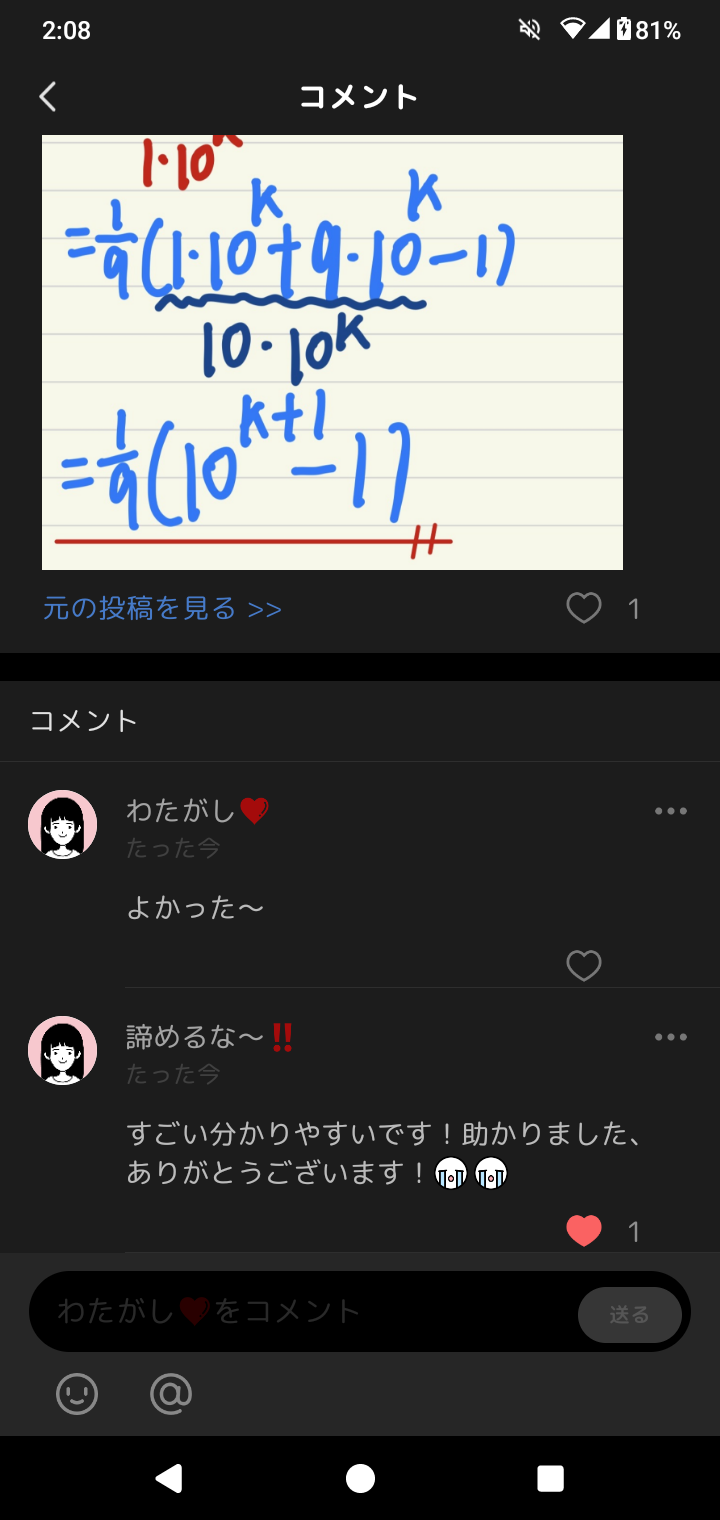This screenshot has height=1520, width=720.
Task: Like the よかった〜 comment
Action: (x=584, y=965)
